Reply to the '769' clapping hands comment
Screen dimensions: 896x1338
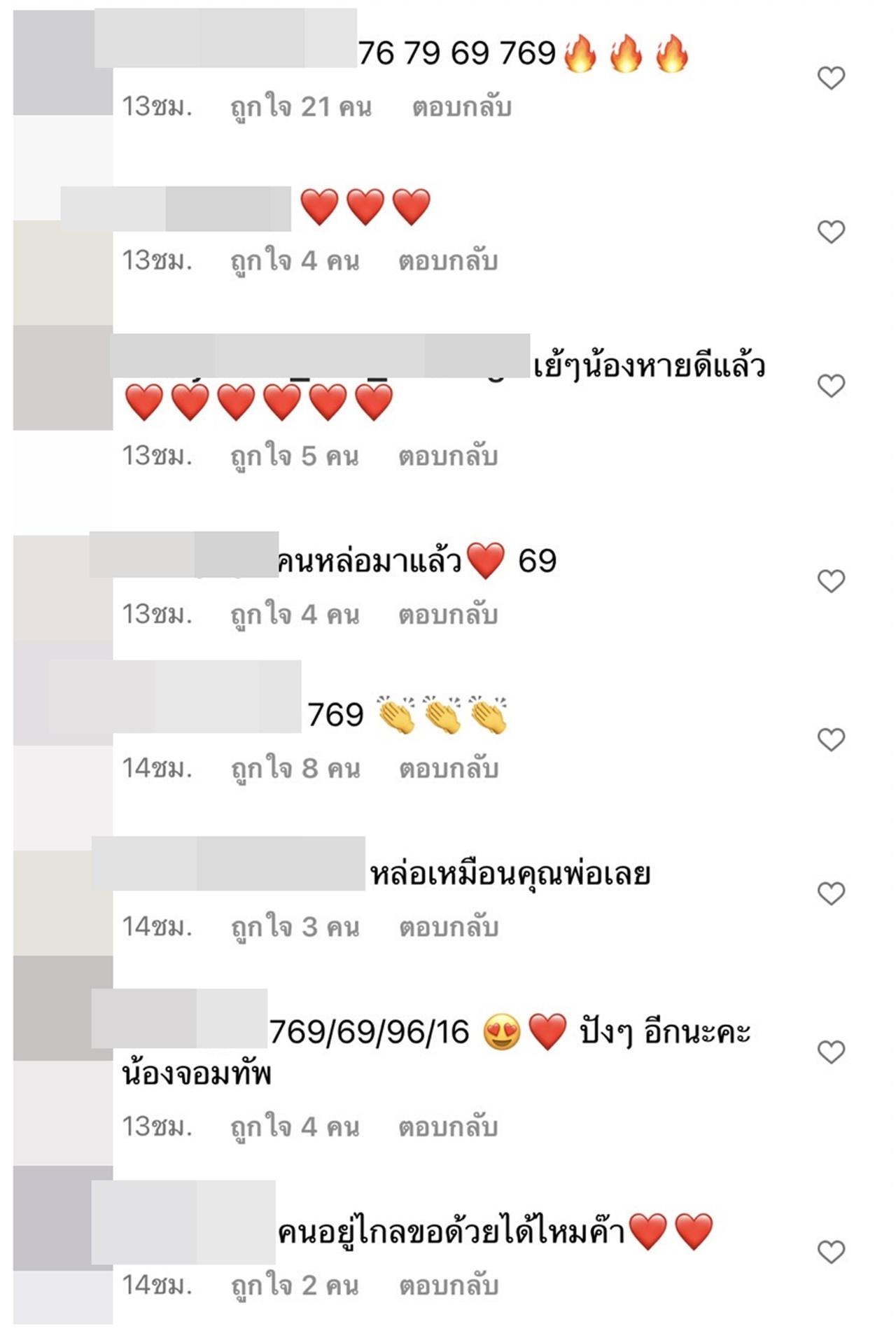pyautogui.click(x=449, y=769)
